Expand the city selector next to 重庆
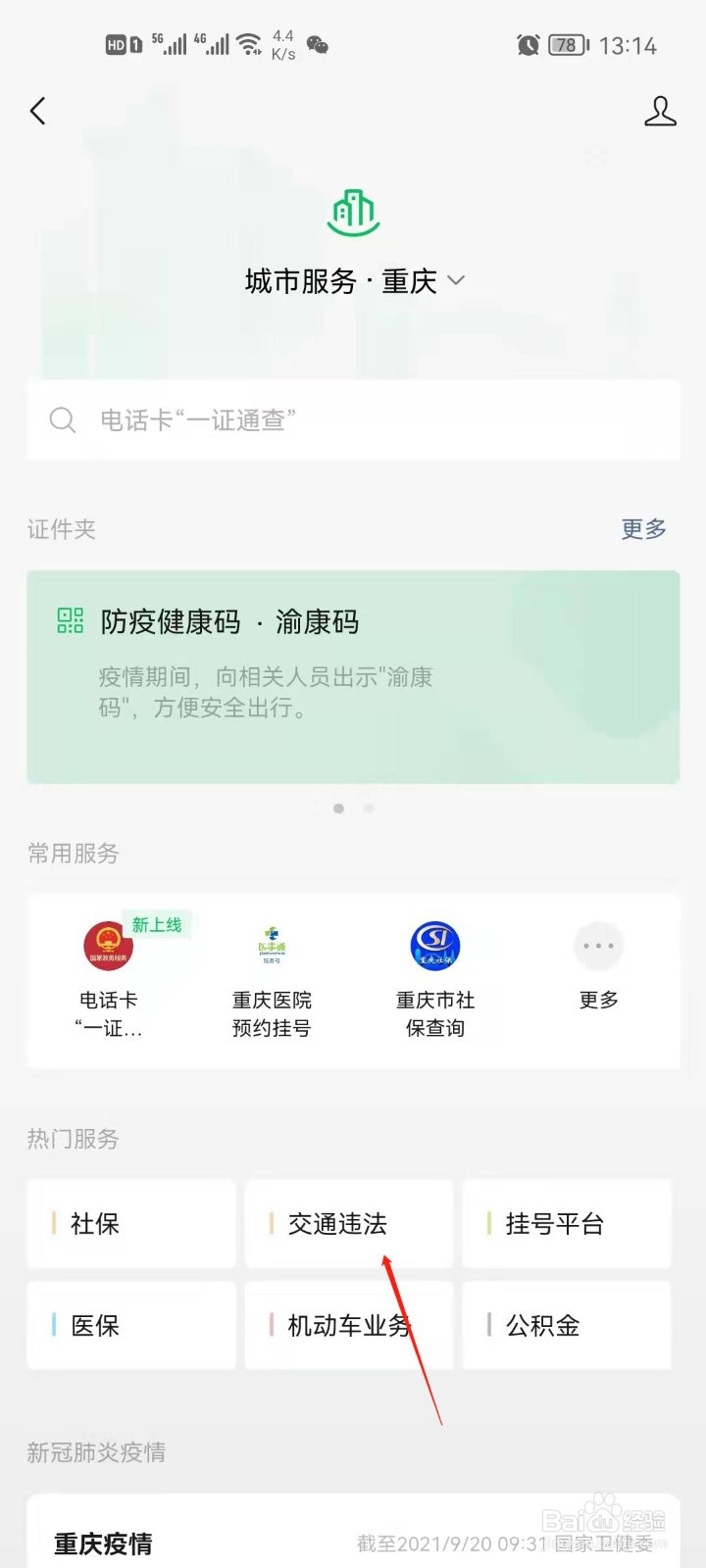The height and width of the screenshot is (1568, 706). pyautogui.click(x=455, y=281)
